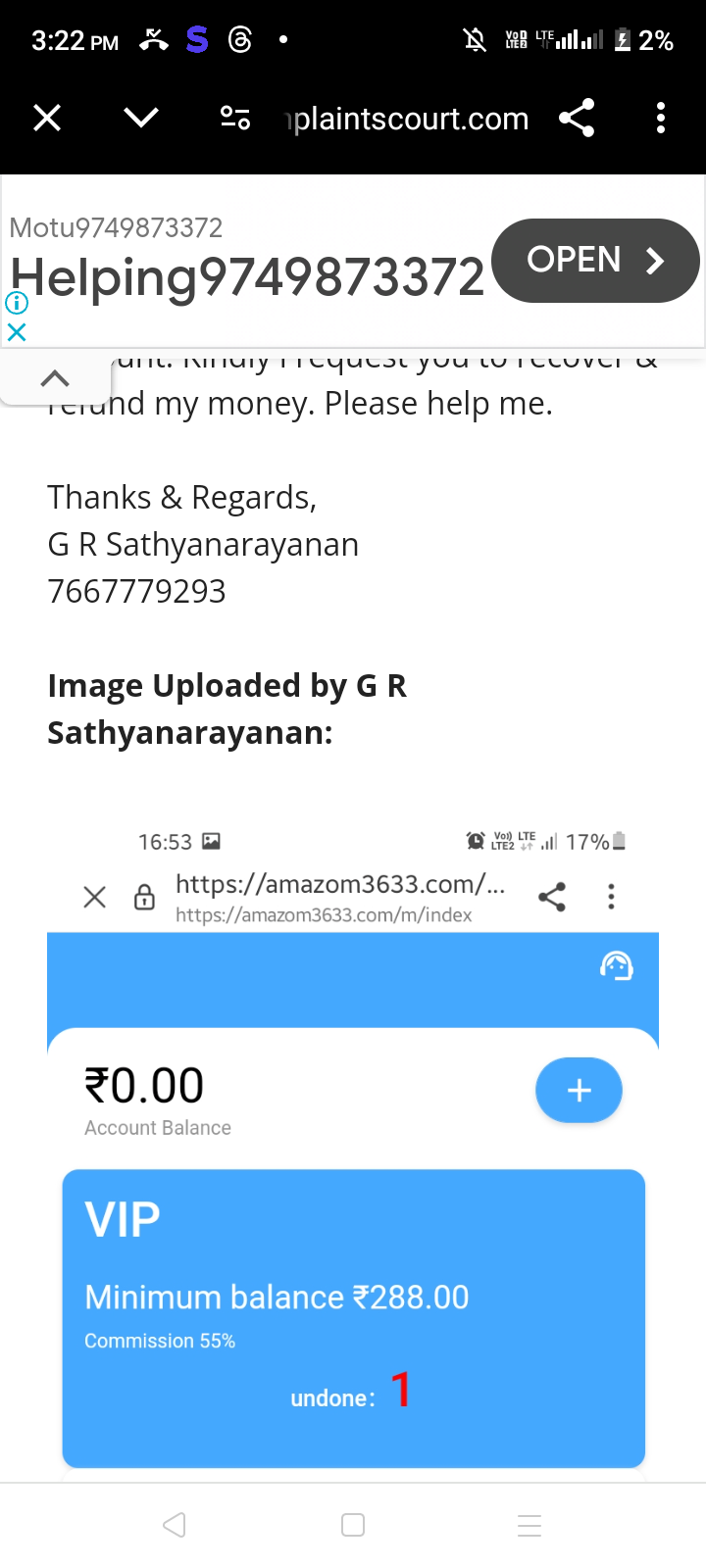Close the custom browser tab
The width and height of the screenshot is (706, 1568).
[x=47, y=119]
